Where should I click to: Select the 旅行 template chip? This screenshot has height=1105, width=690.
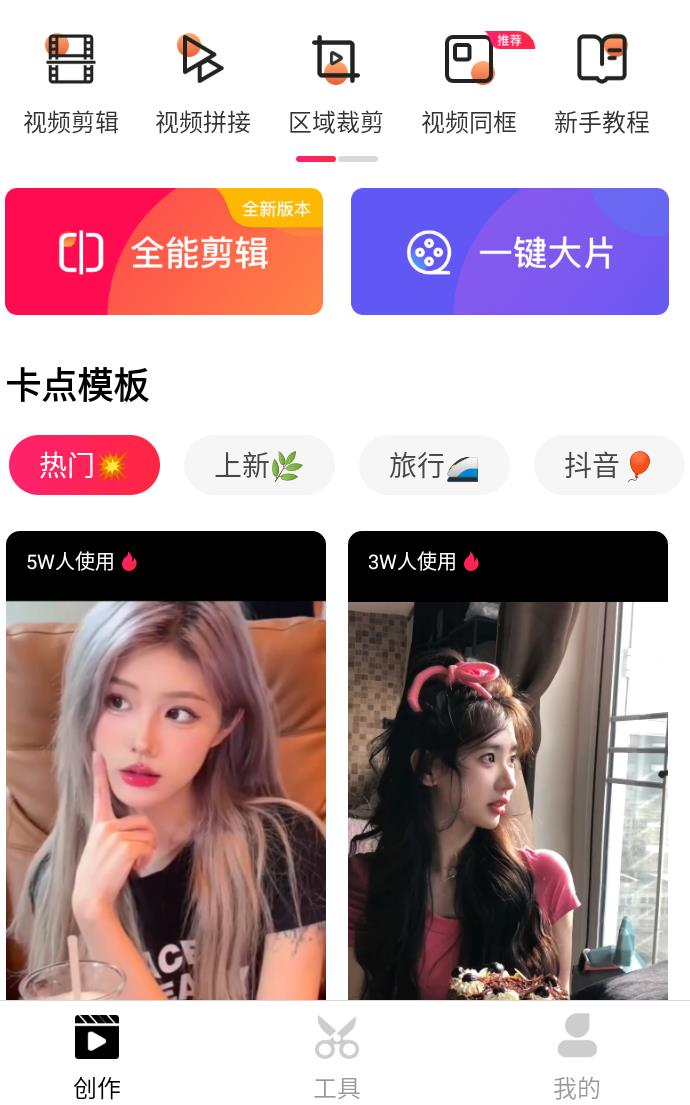coord(434,465)
